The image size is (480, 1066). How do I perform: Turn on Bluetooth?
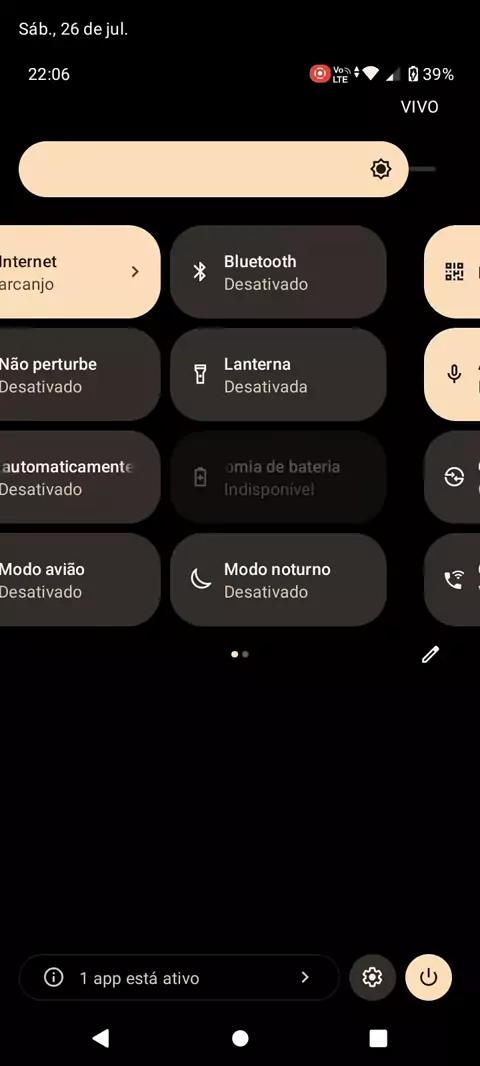(x=278, y=272)
